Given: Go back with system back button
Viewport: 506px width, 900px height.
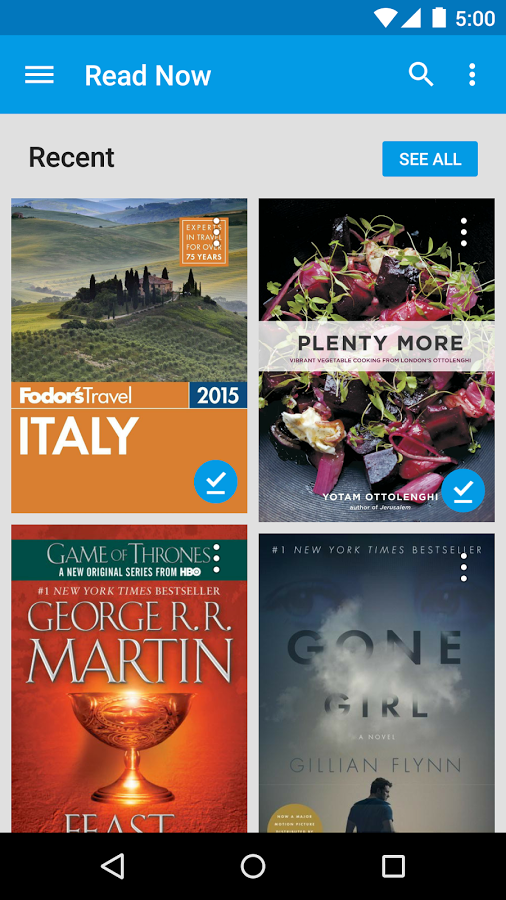Looking at the screenshot, I should 112,866.
